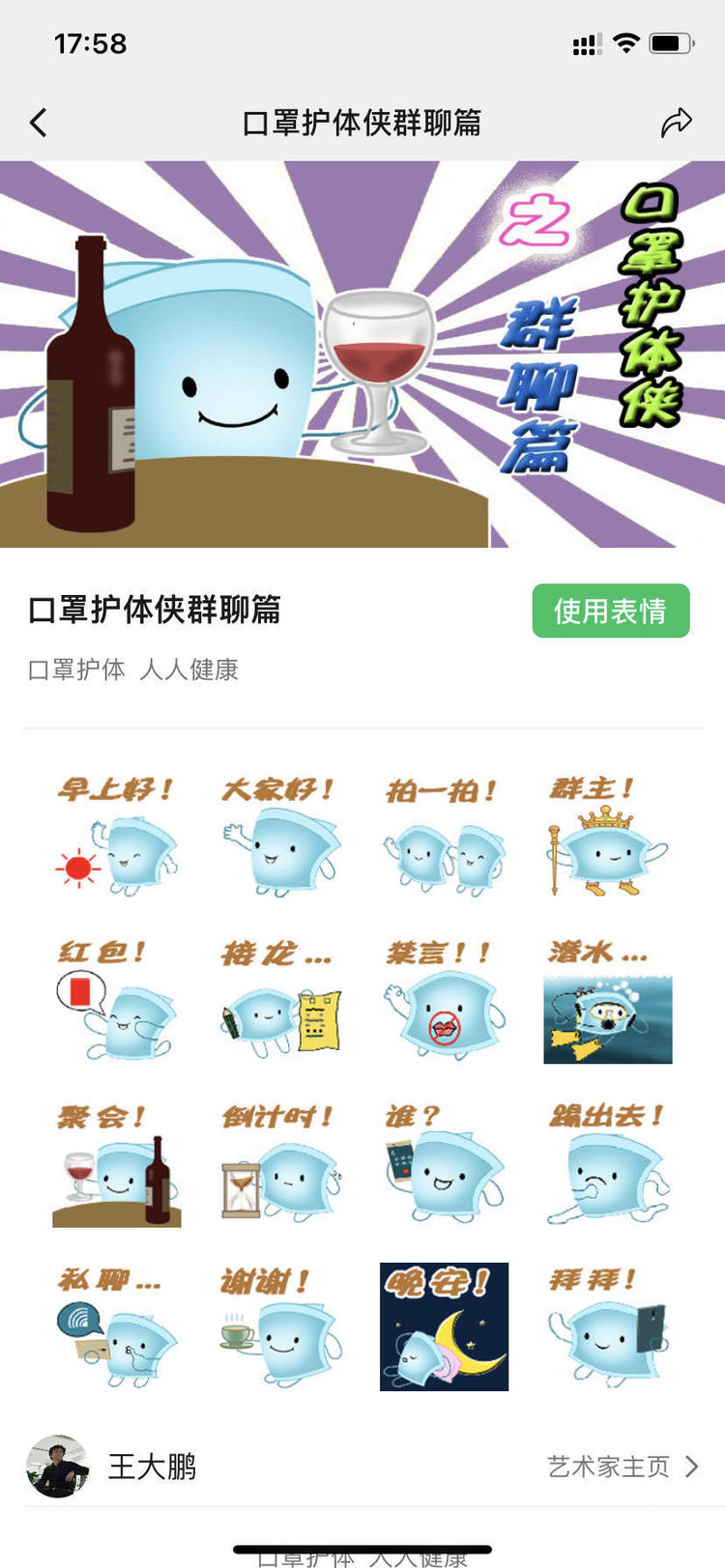Preview the 谢谢! tea sticker
This screenshot has width=725, height=1568.
280,1328
